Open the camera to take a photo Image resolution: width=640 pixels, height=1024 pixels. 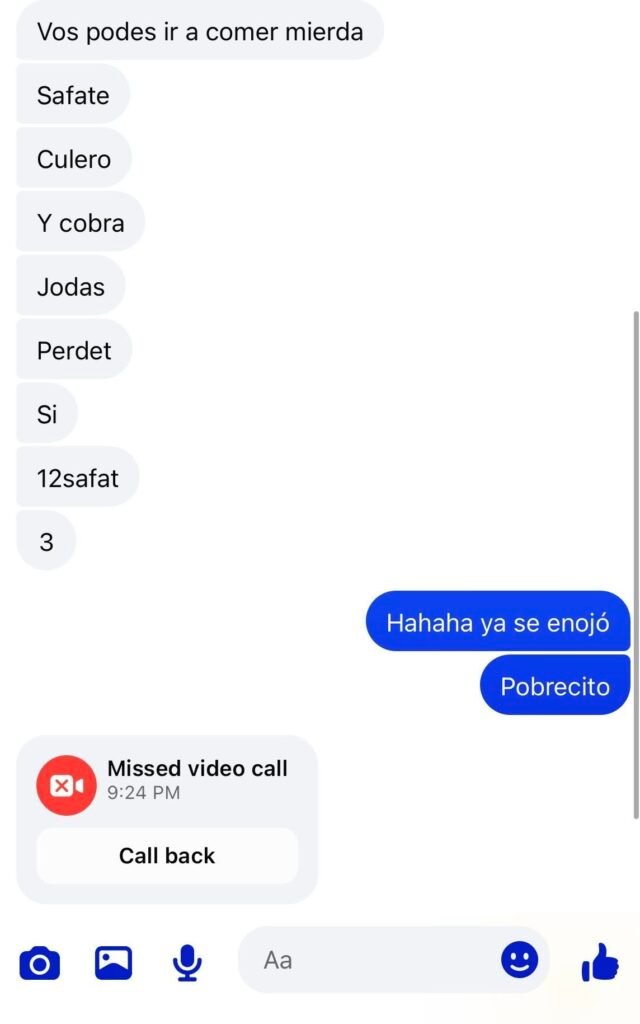pyautogui.click(x=40, y=964)
